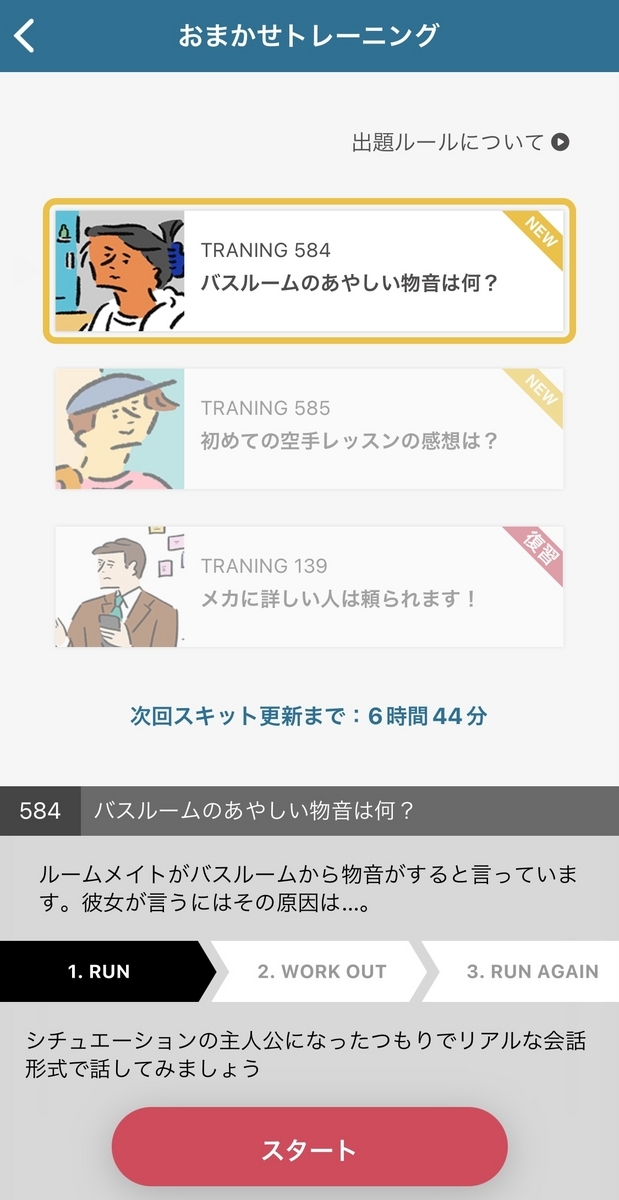Tap the red スタート button
The height and width of the screenshot is (1200, 619).
pyautogui.click(x=309, y=1149)
